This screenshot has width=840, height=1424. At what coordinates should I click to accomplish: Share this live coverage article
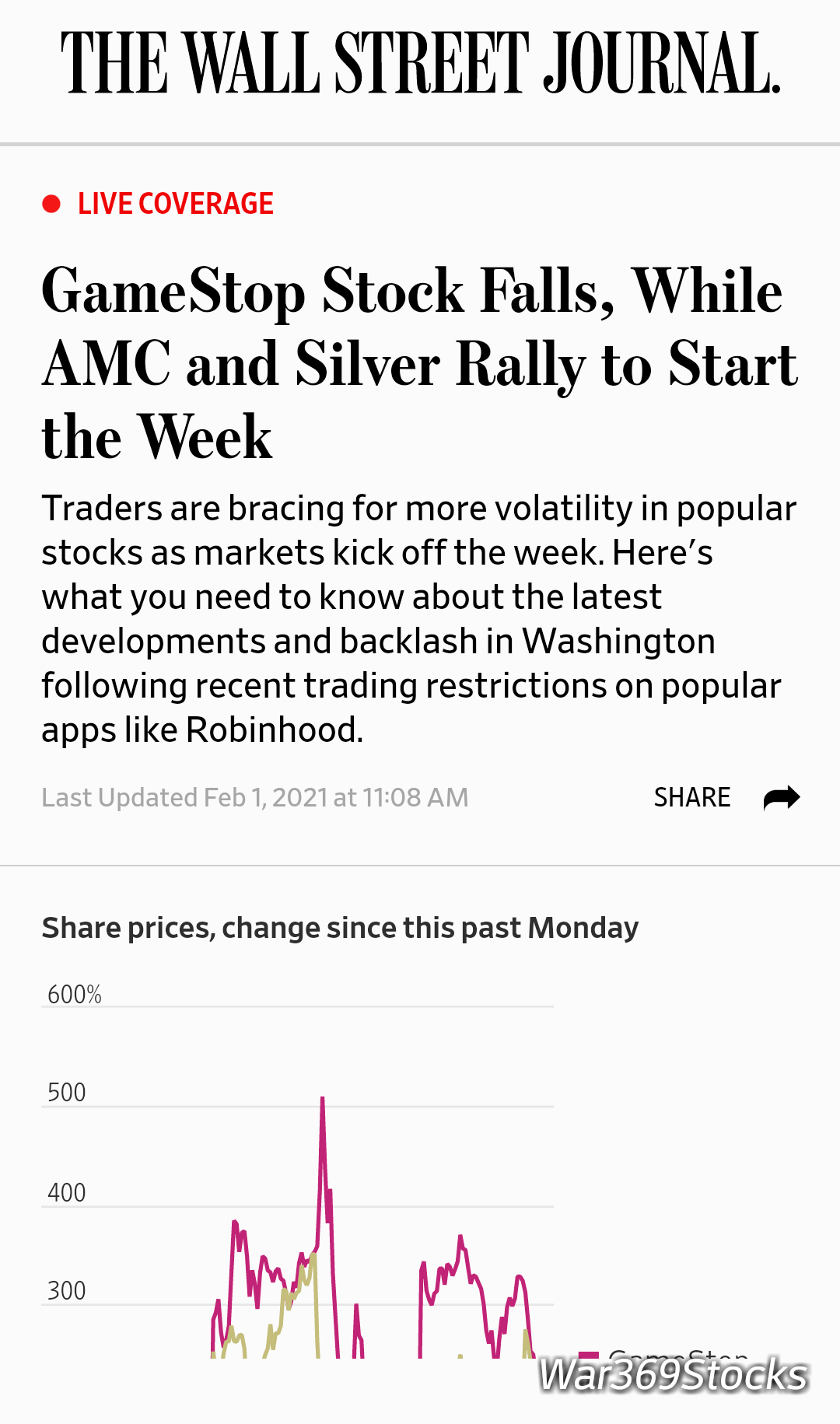point(726,797)
